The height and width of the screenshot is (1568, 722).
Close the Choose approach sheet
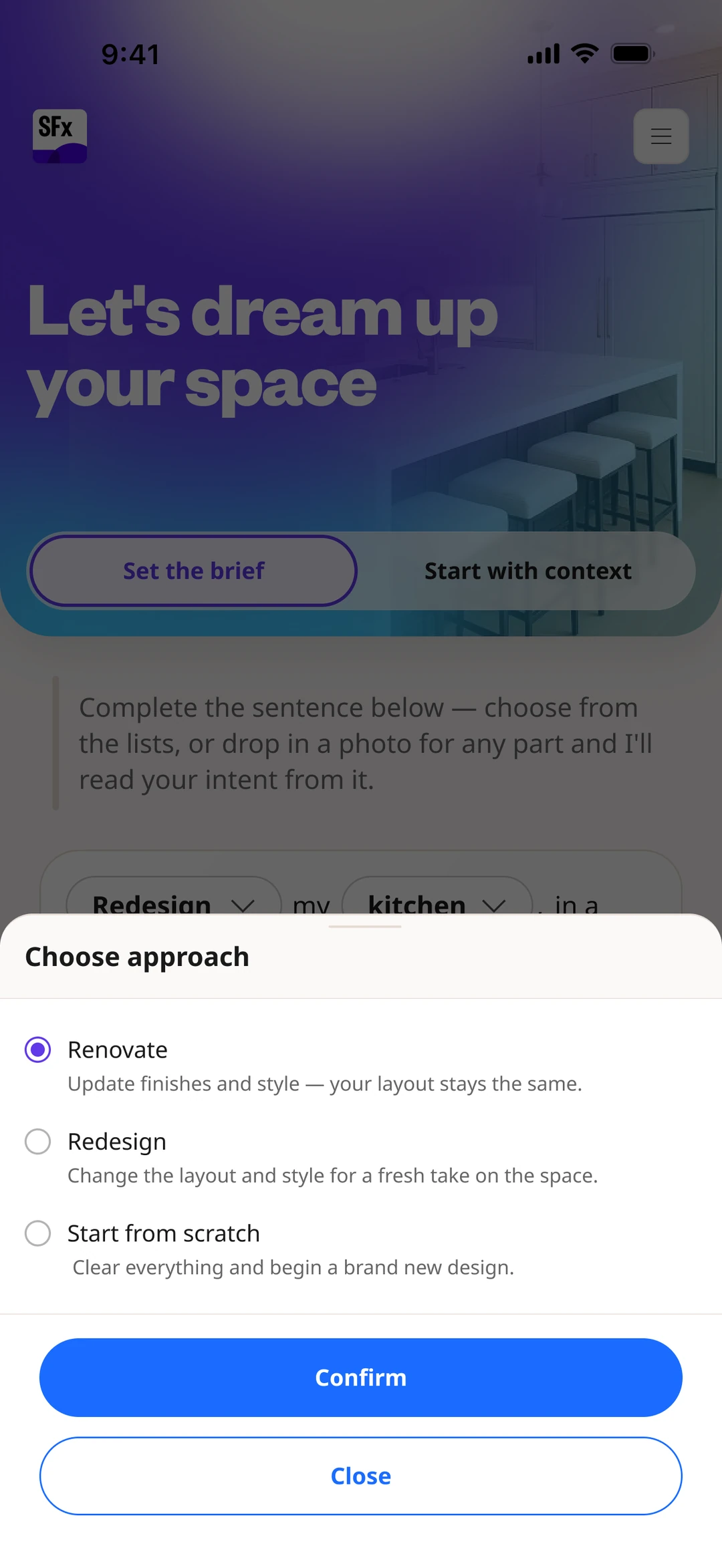point(361,1476)
